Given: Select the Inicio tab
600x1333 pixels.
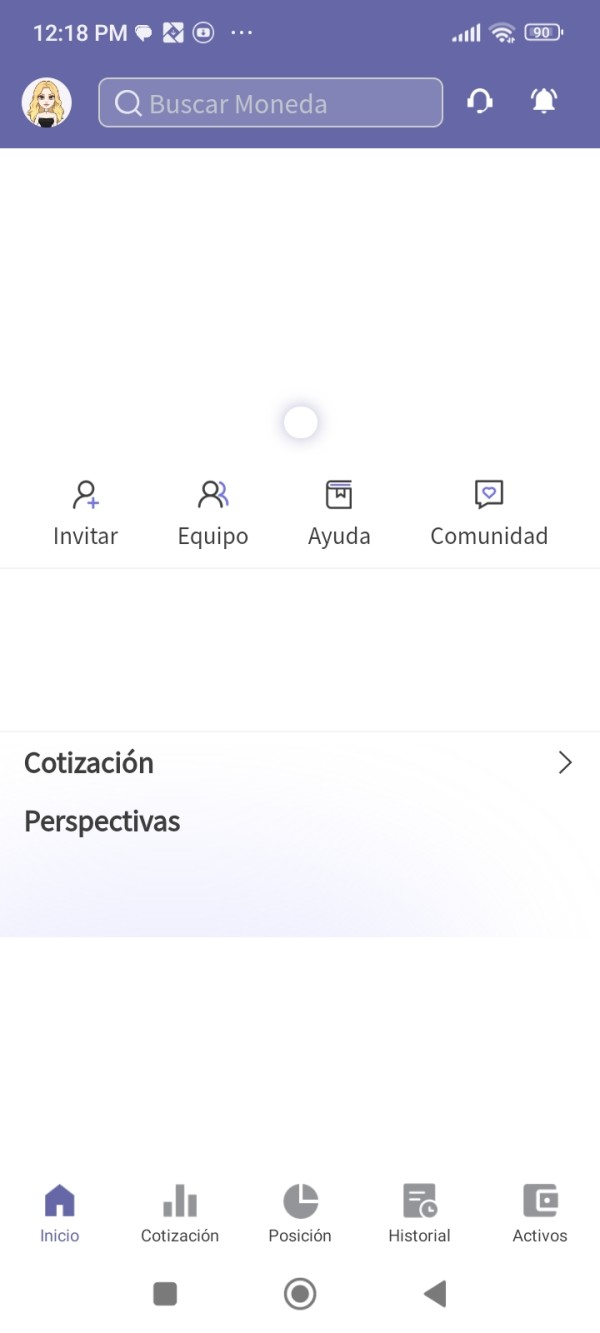Looking at the screenshot, I should pyautogui.click(x=60, y=1212).
